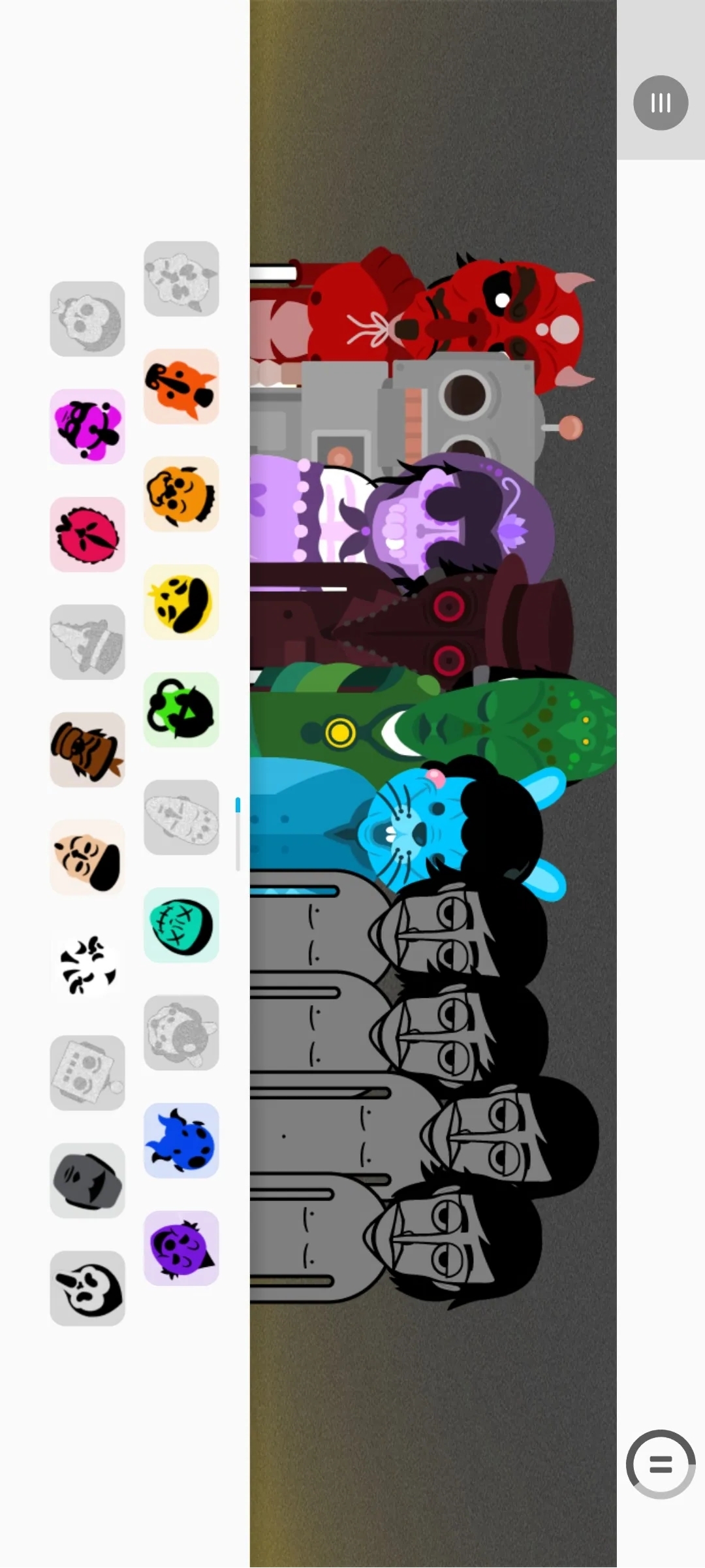Select the yellow face sound icon
The image size is (705, 1568).
pyautogui.click(x=181, y=601)
